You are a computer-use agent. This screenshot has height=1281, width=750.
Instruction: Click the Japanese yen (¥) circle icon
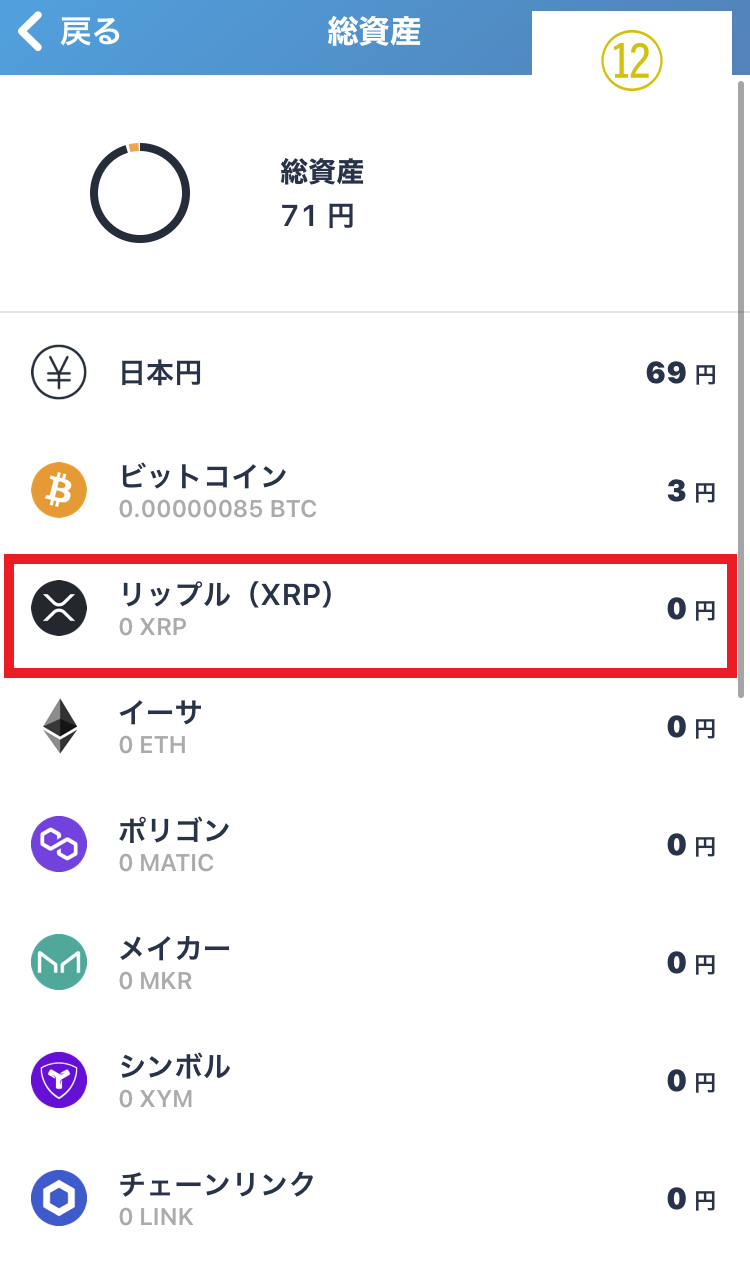[x=59, y=373]
